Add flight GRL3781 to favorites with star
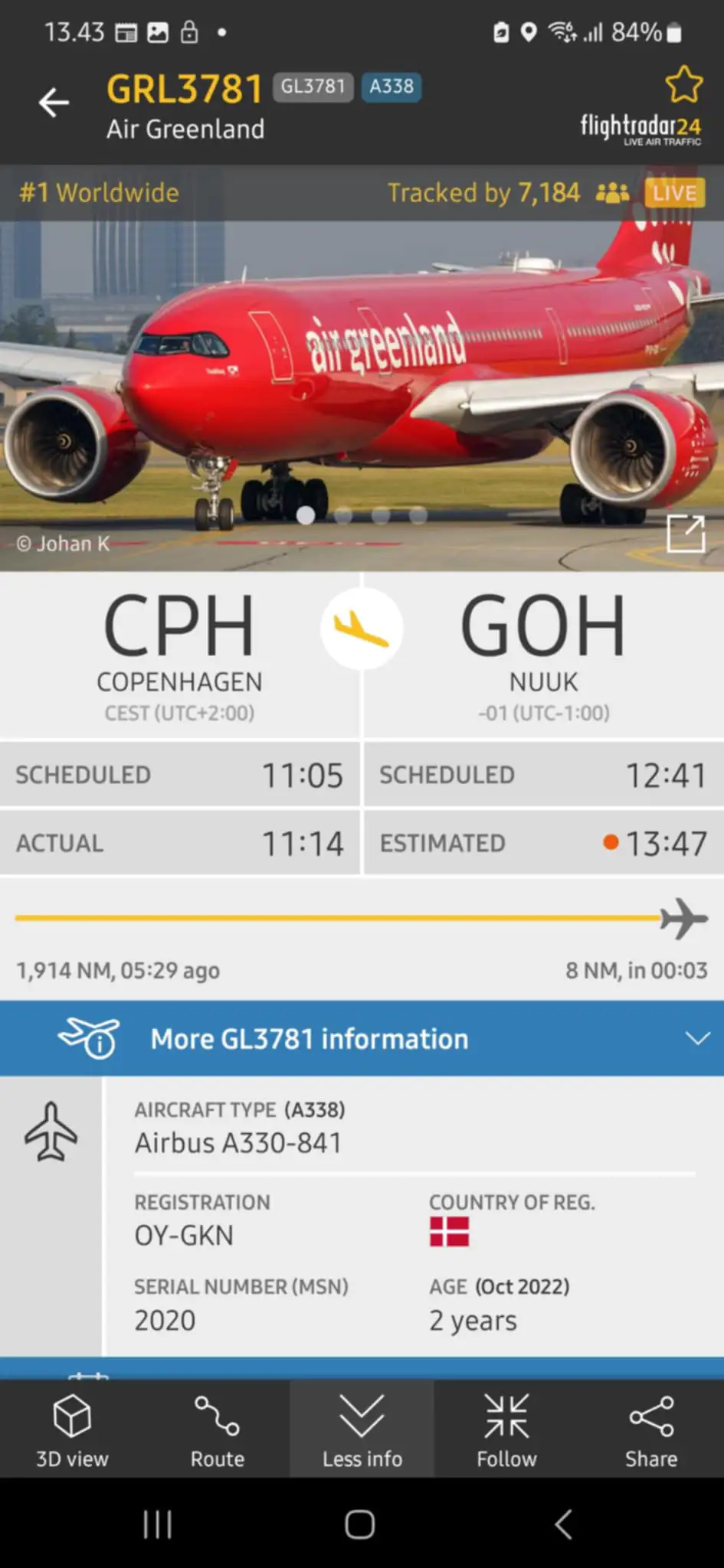 click(x=683, y=84)
